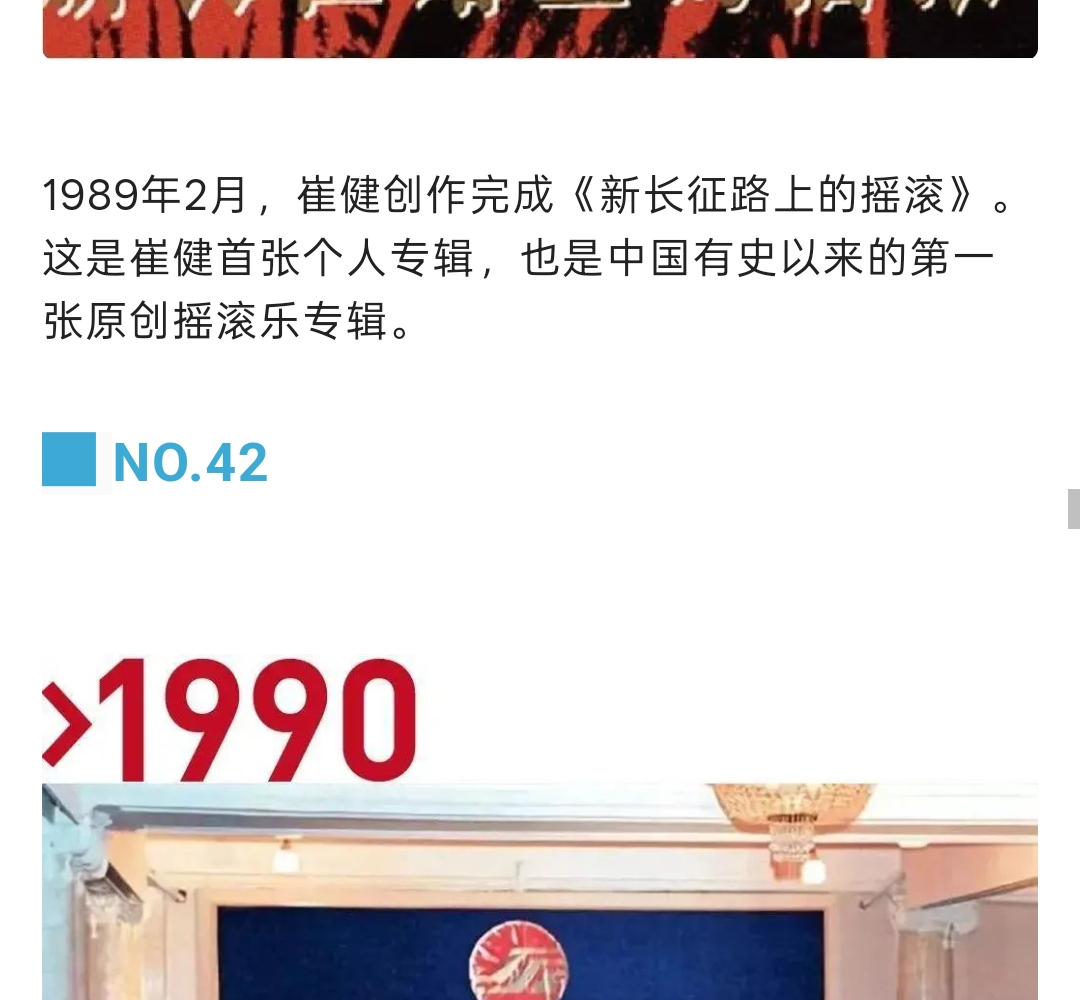
Task: Tap the scrollbar handle on the right edge
Action: (1073, 508)
